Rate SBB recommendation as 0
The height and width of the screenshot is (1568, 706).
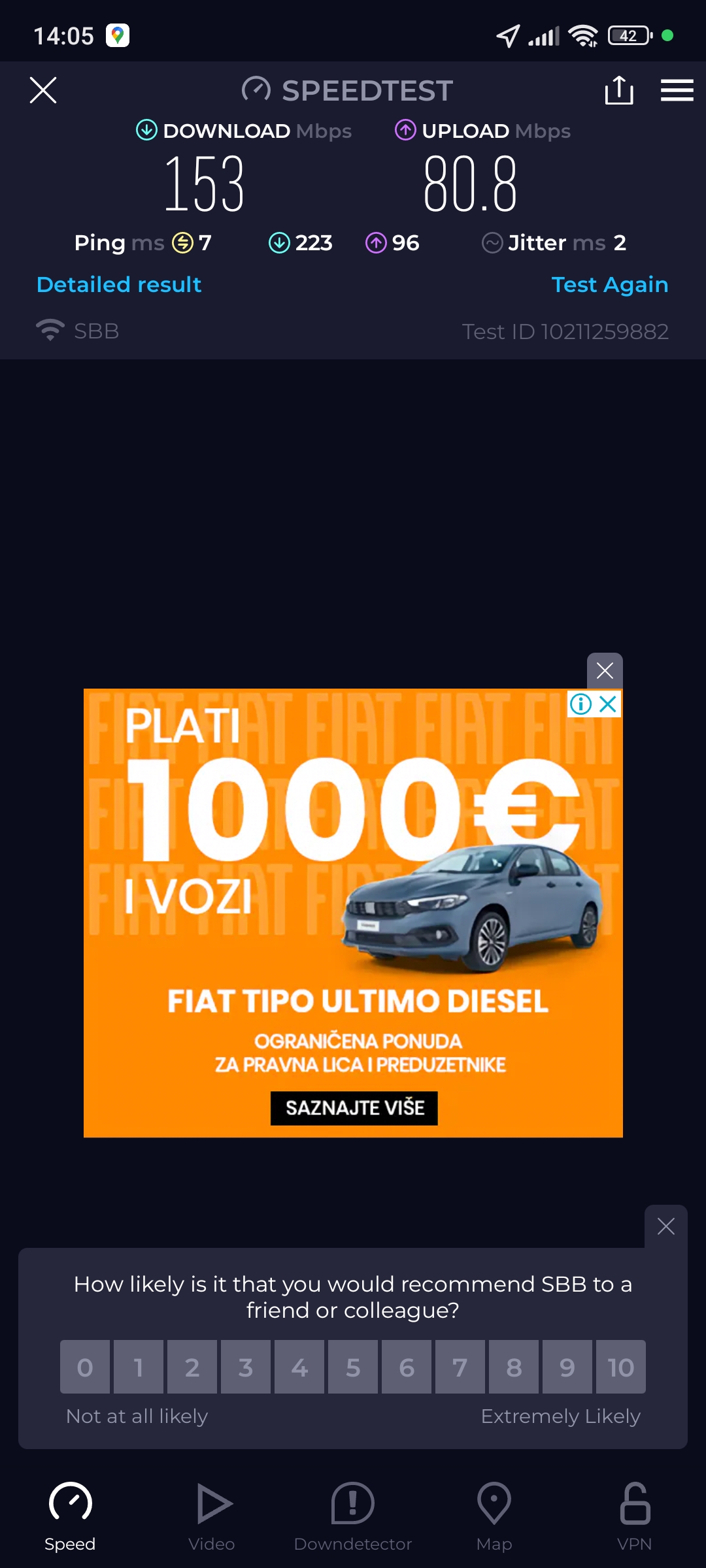coord(85,1367)
